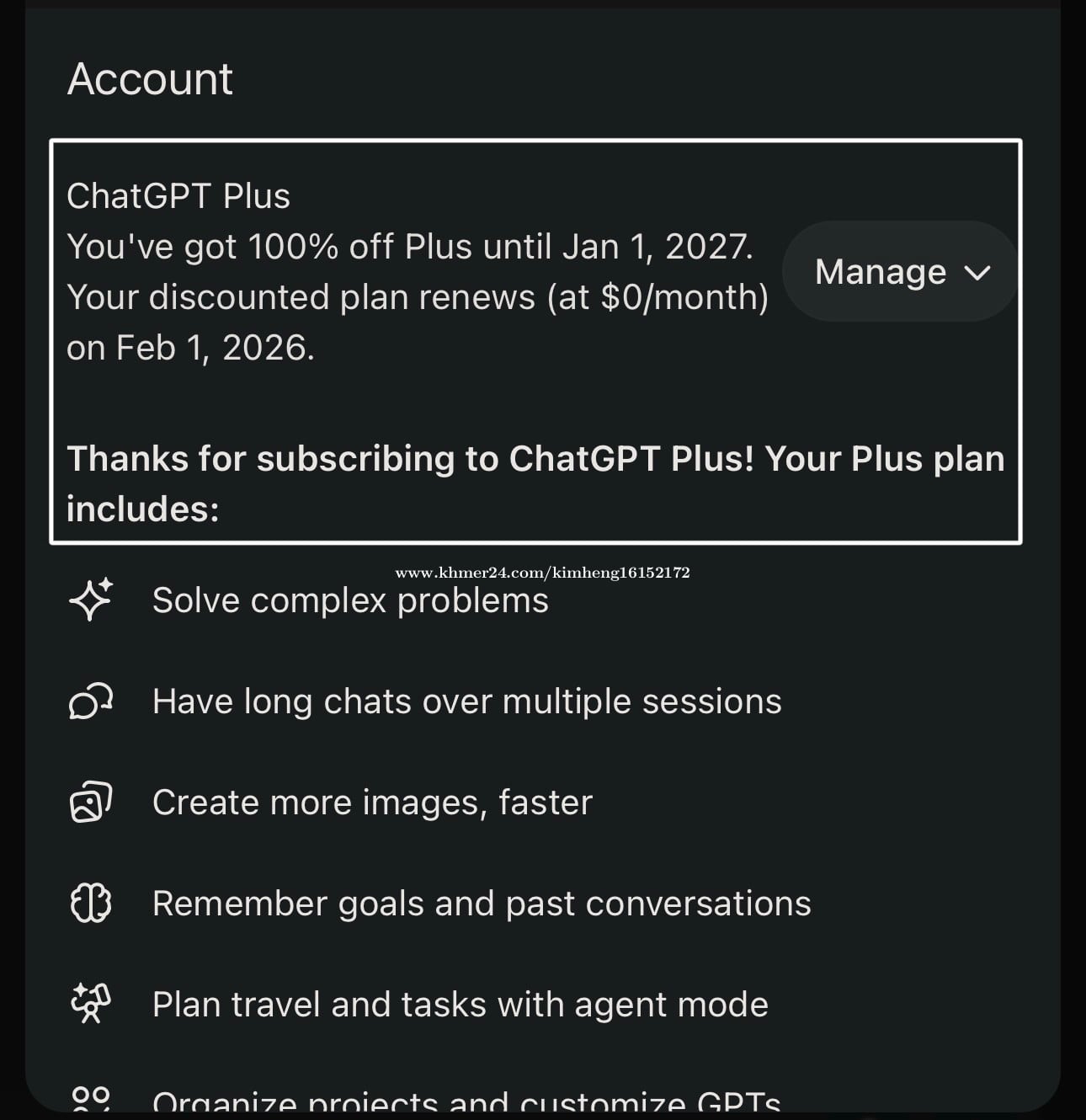The image size is (1086, 1120).
Task: Expand the Manage subscription dropdown
Action: click(x=901, y=272)
